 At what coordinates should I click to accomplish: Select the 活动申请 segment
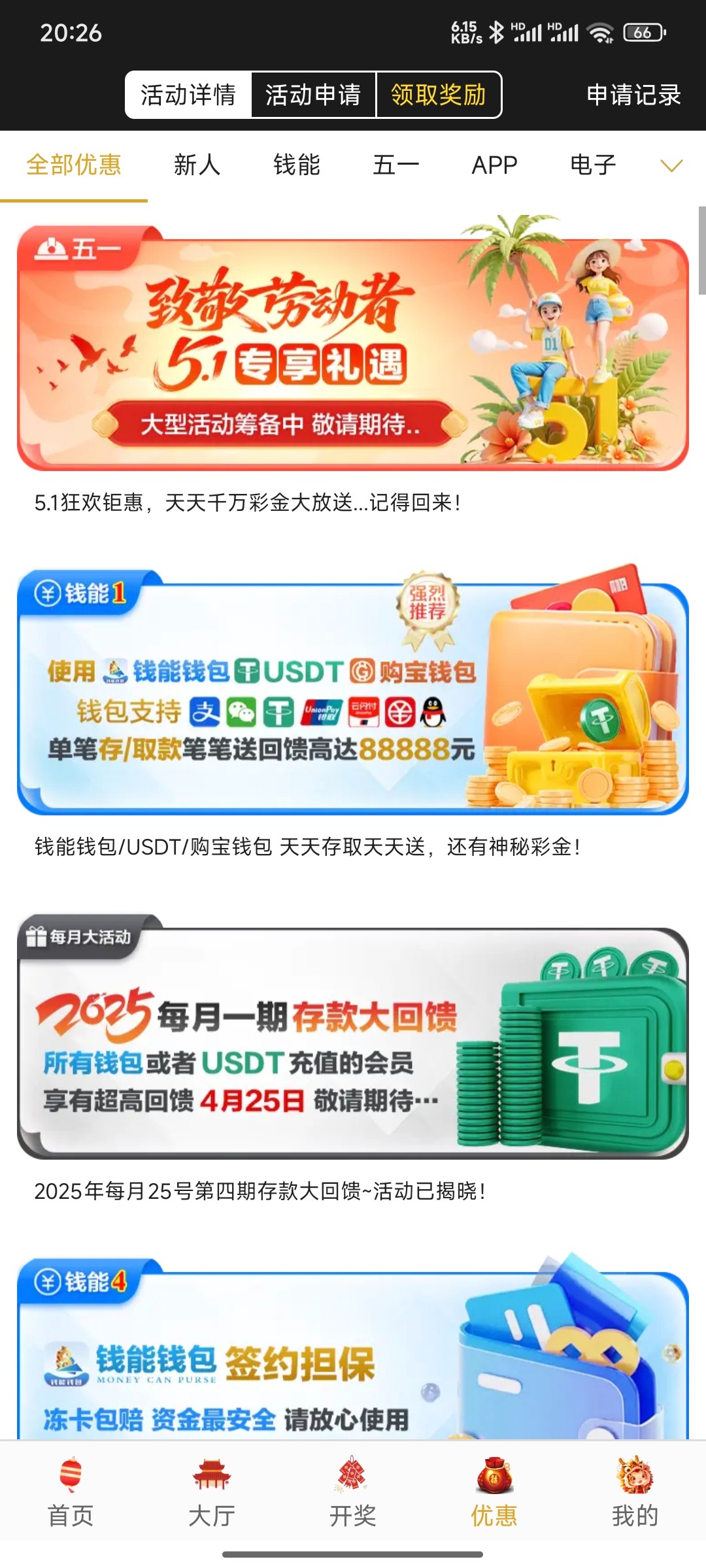(313, 95)
